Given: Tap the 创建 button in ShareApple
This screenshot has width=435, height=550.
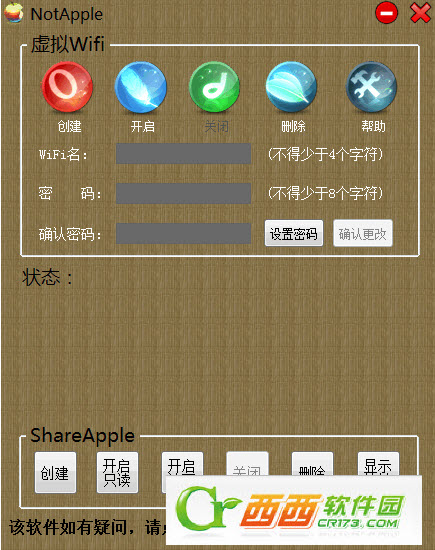Looking at the screenshot, I should click(x=55, y=472).
